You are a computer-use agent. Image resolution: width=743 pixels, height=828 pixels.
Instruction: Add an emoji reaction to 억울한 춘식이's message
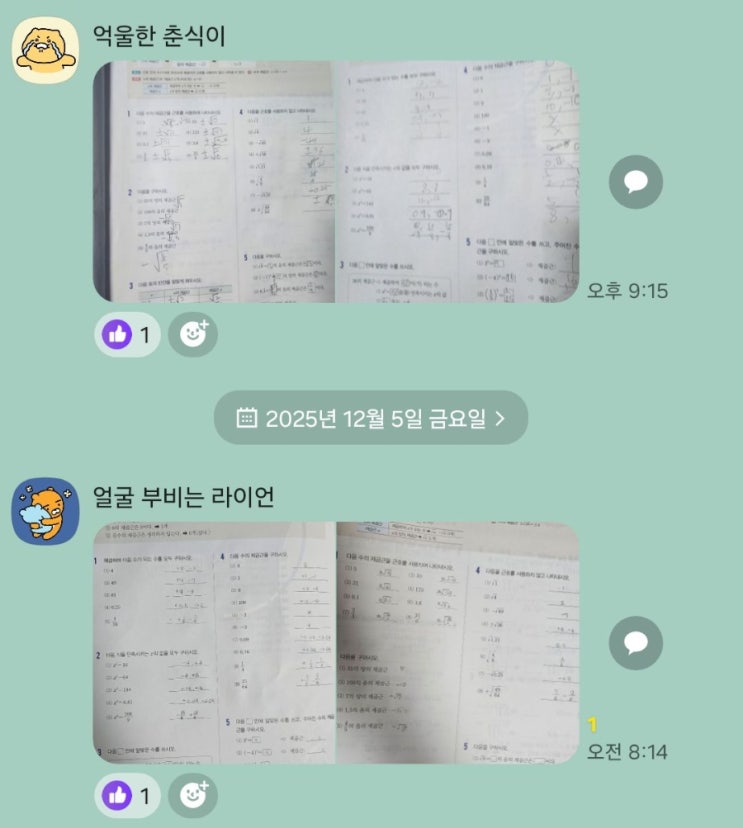point(192,334)
